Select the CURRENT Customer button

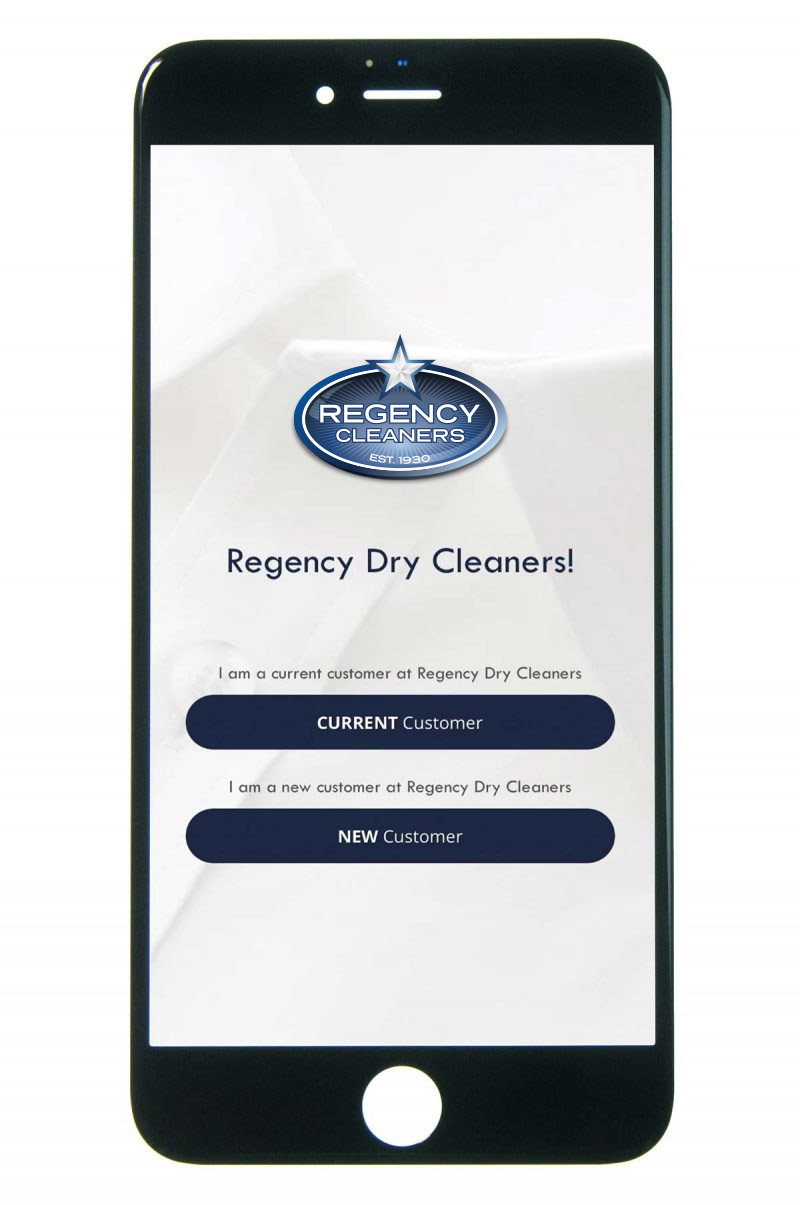click(x=400, y=723)
